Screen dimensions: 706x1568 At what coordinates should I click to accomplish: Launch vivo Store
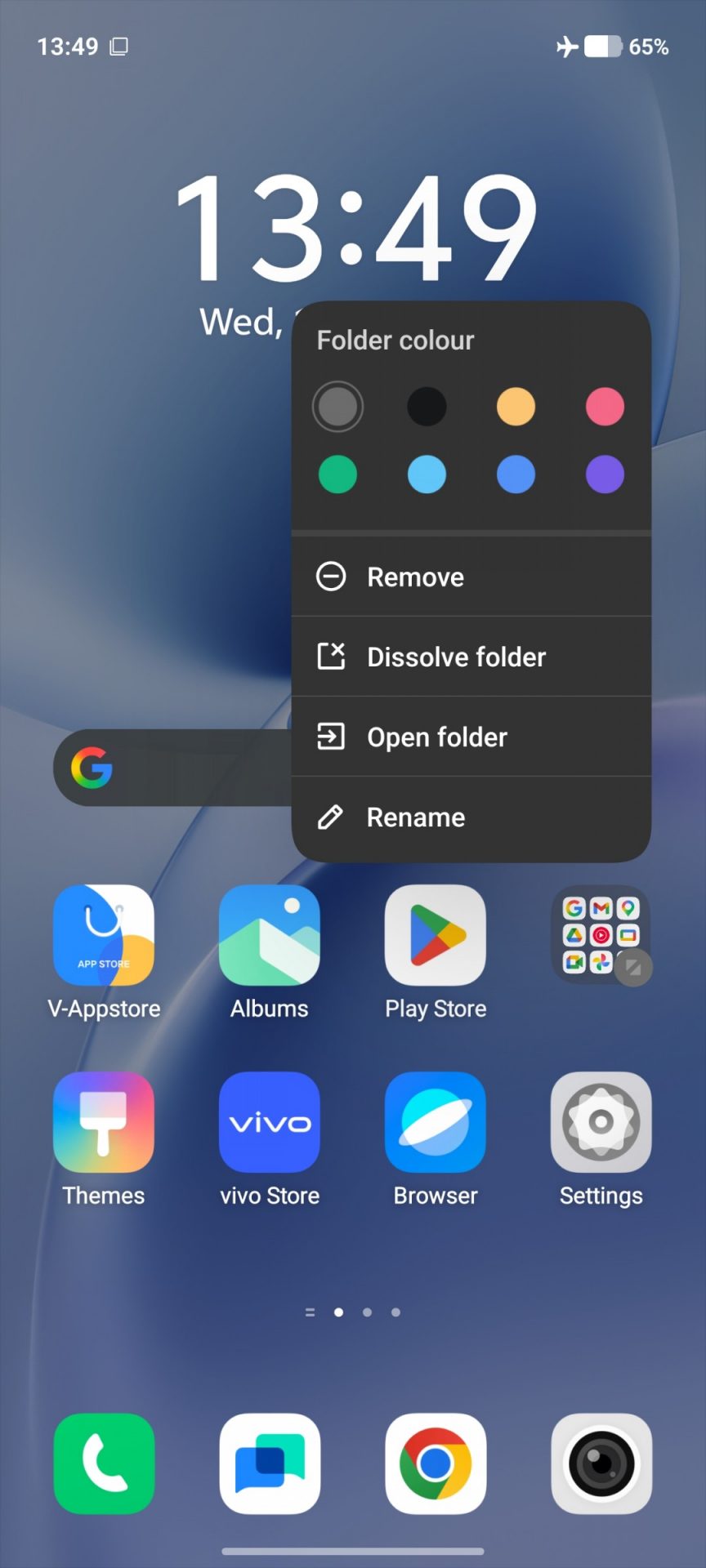(x=270, y=1123)
